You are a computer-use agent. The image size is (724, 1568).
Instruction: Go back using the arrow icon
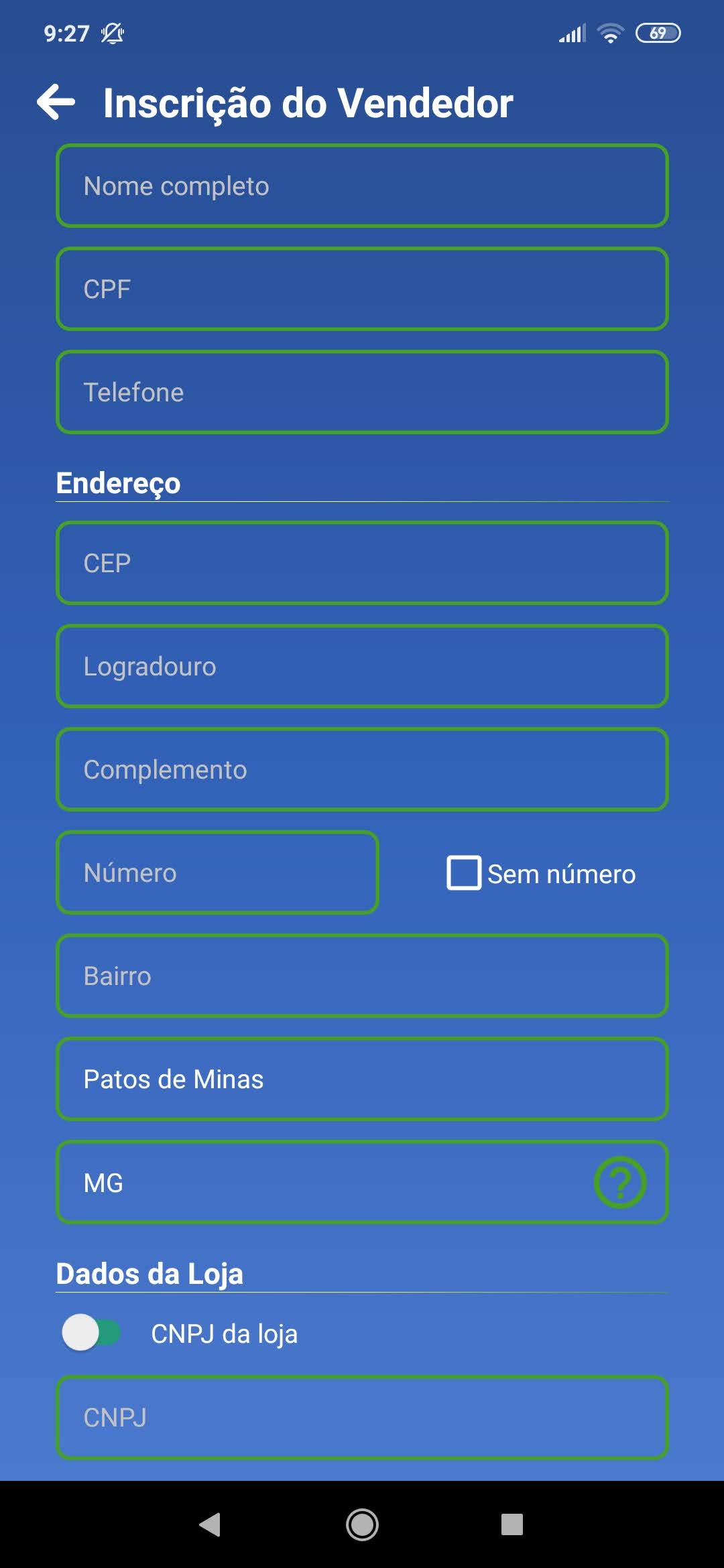pos(56,103)
